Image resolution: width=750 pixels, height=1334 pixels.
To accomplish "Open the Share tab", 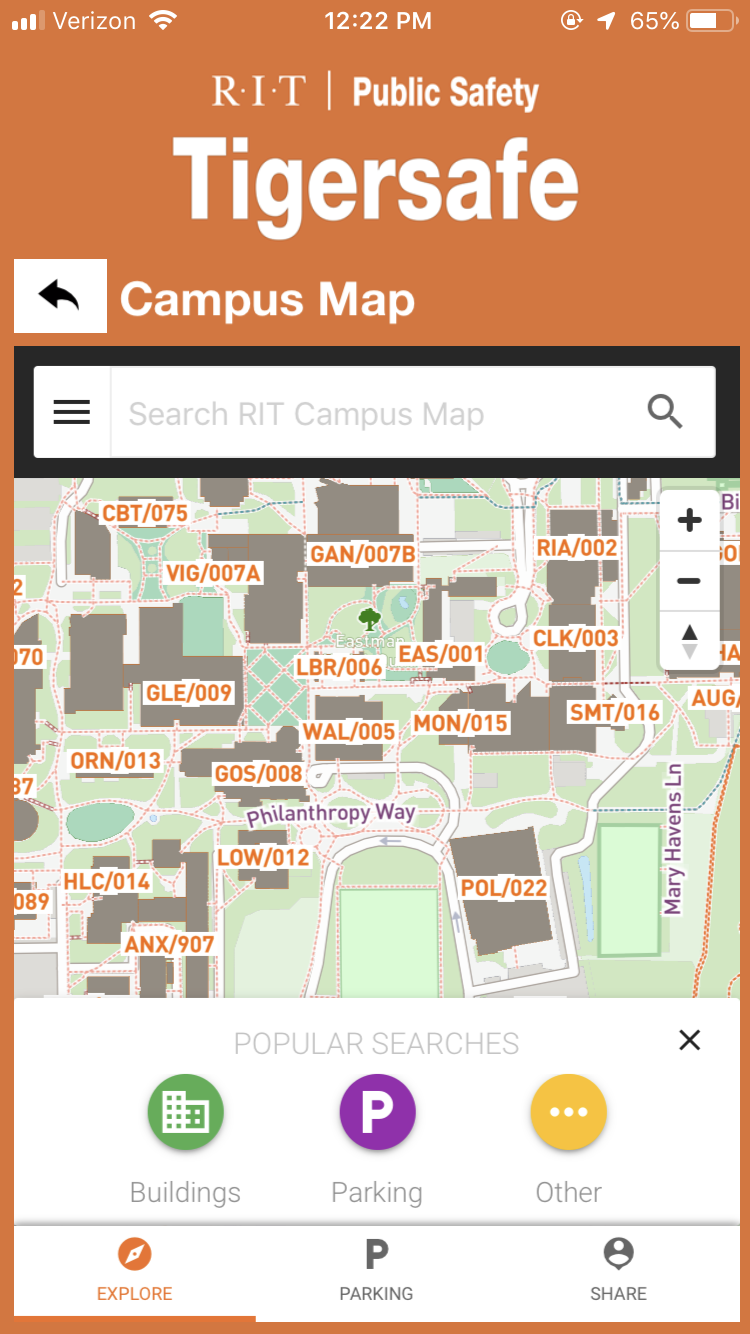I will [x=618, y=1270].
